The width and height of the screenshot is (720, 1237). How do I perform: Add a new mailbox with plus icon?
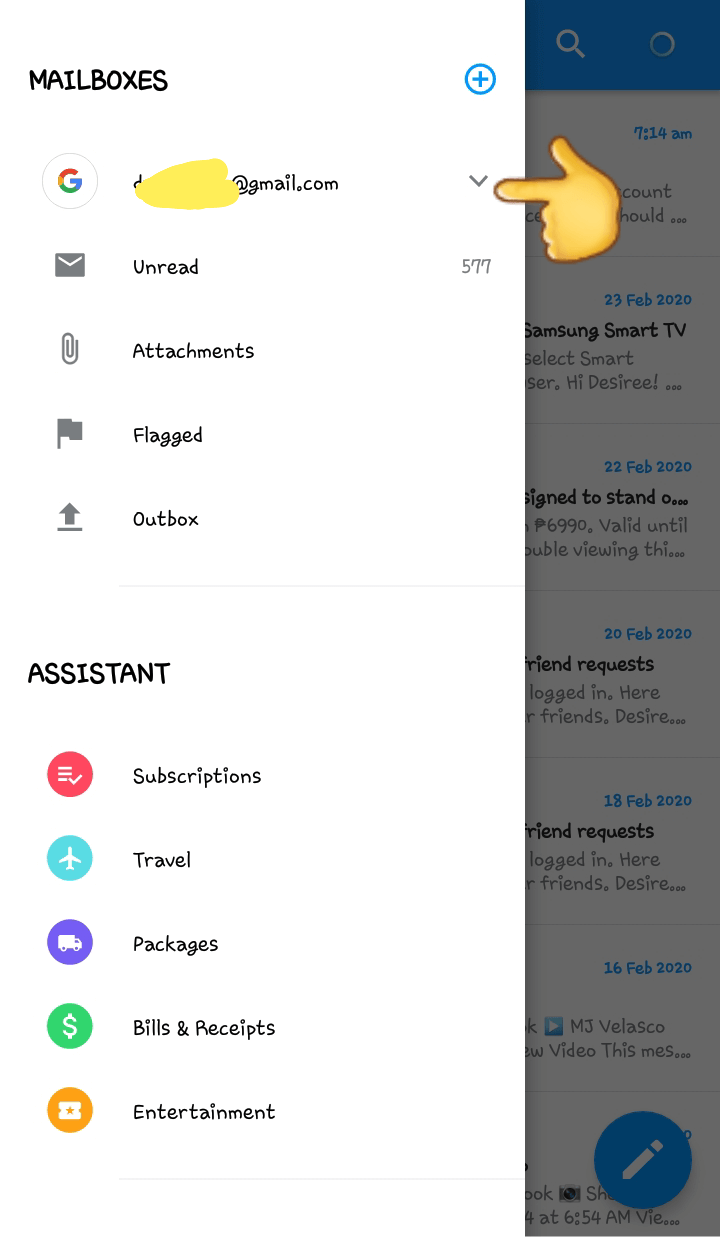480,80
